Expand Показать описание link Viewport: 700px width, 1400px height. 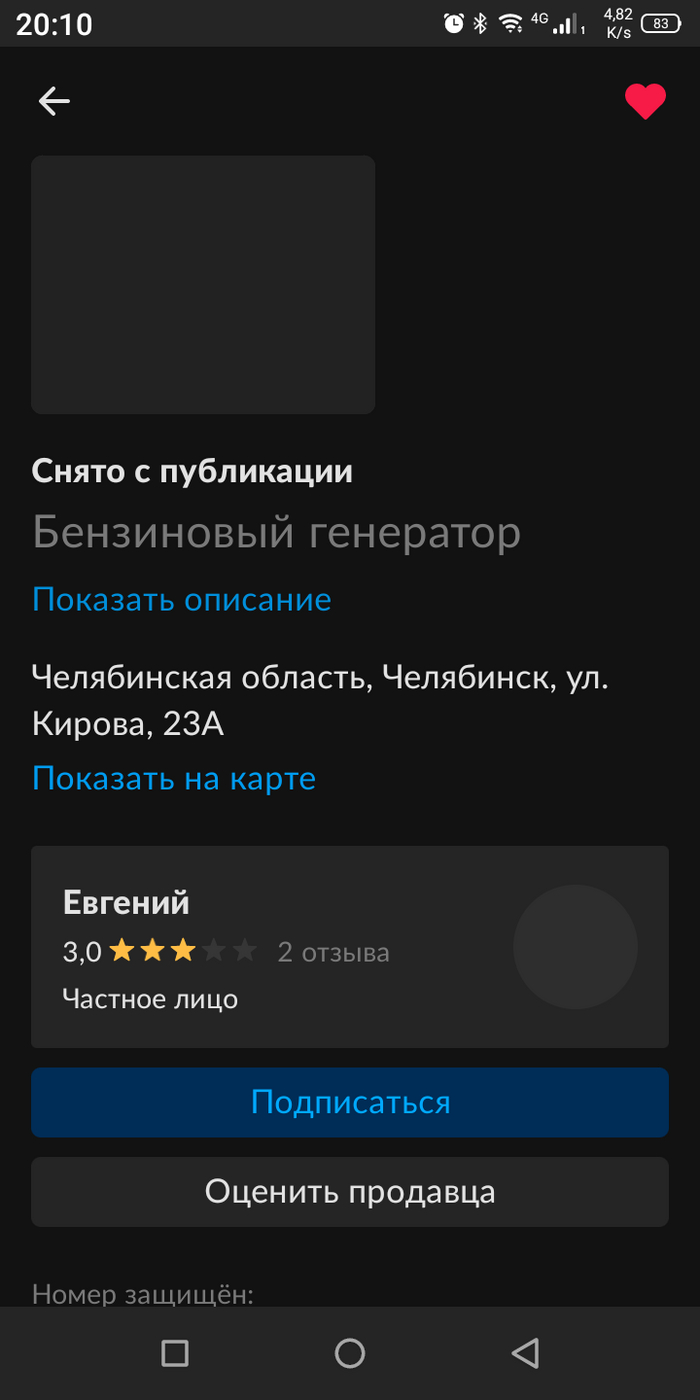click(x=181, y=600)
